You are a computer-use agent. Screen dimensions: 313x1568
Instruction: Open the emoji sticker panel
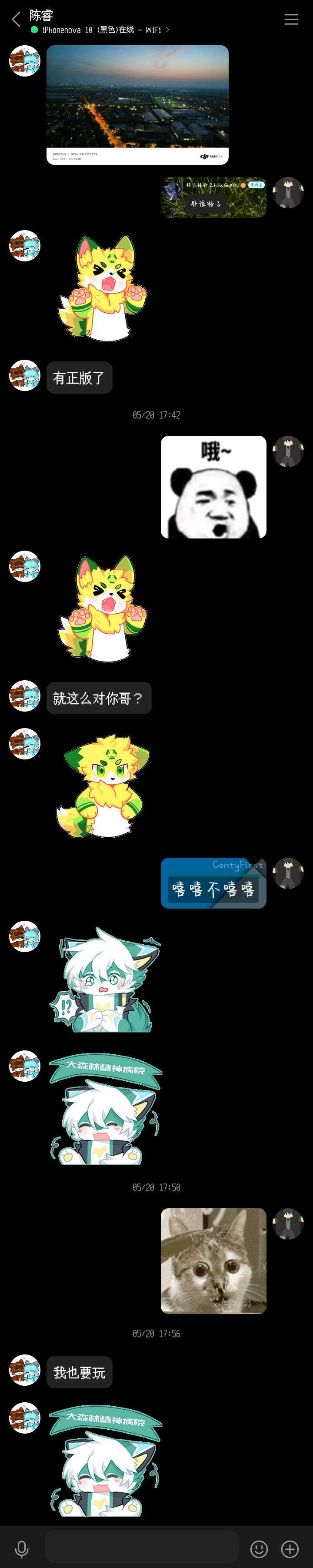(259, 1548)
